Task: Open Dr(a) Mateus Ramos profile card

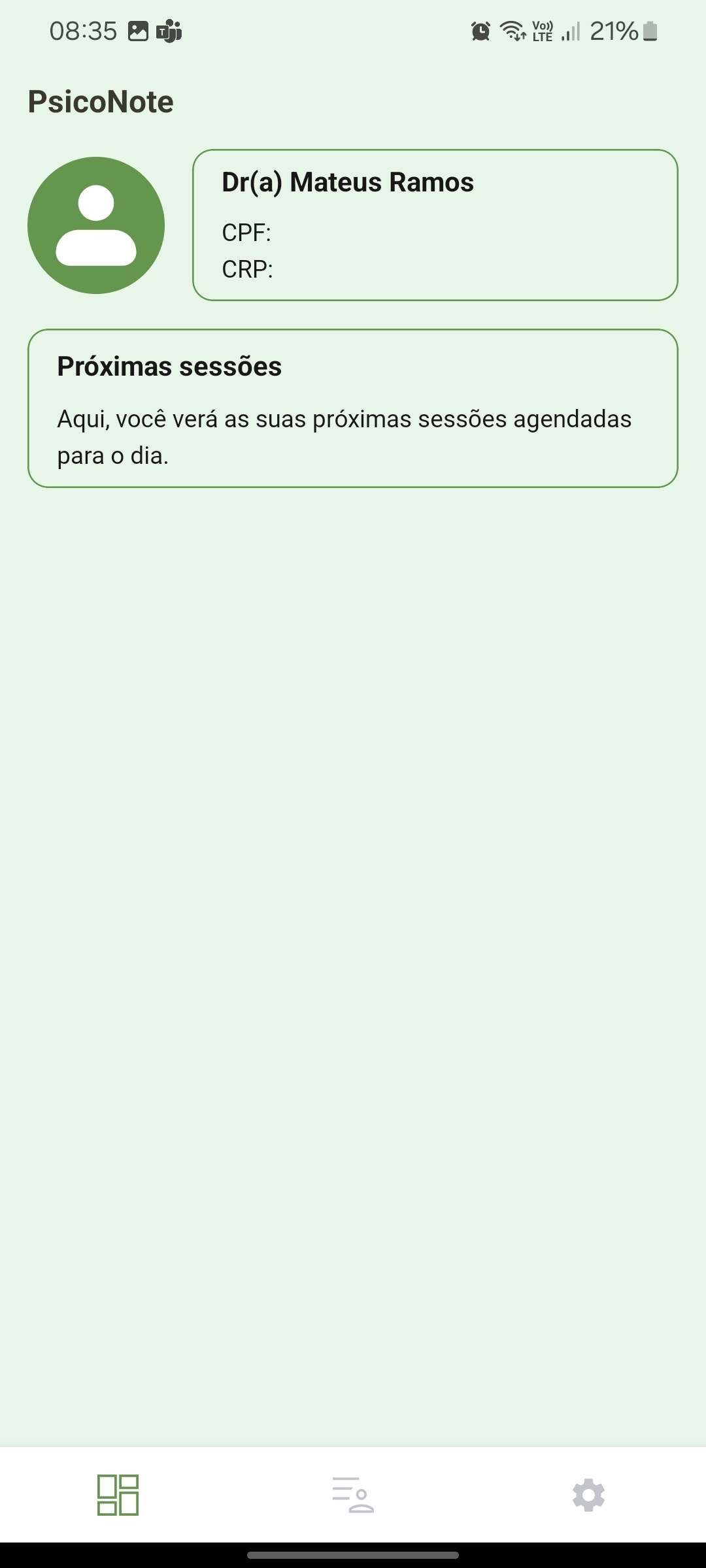Action: [435, 225]
